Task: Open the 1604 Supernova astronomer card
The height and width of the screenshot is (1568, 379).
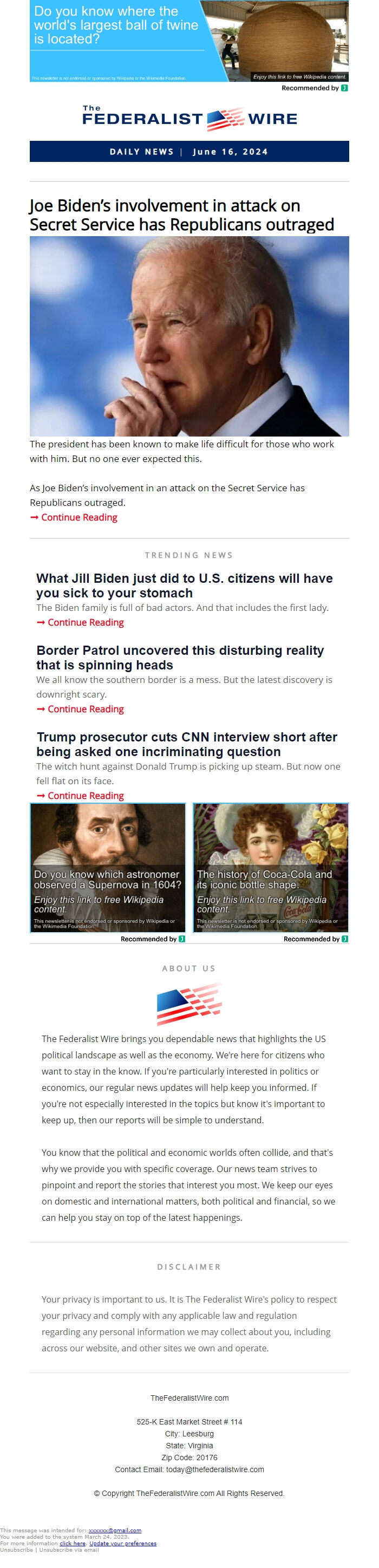Action: pos(108,867)
